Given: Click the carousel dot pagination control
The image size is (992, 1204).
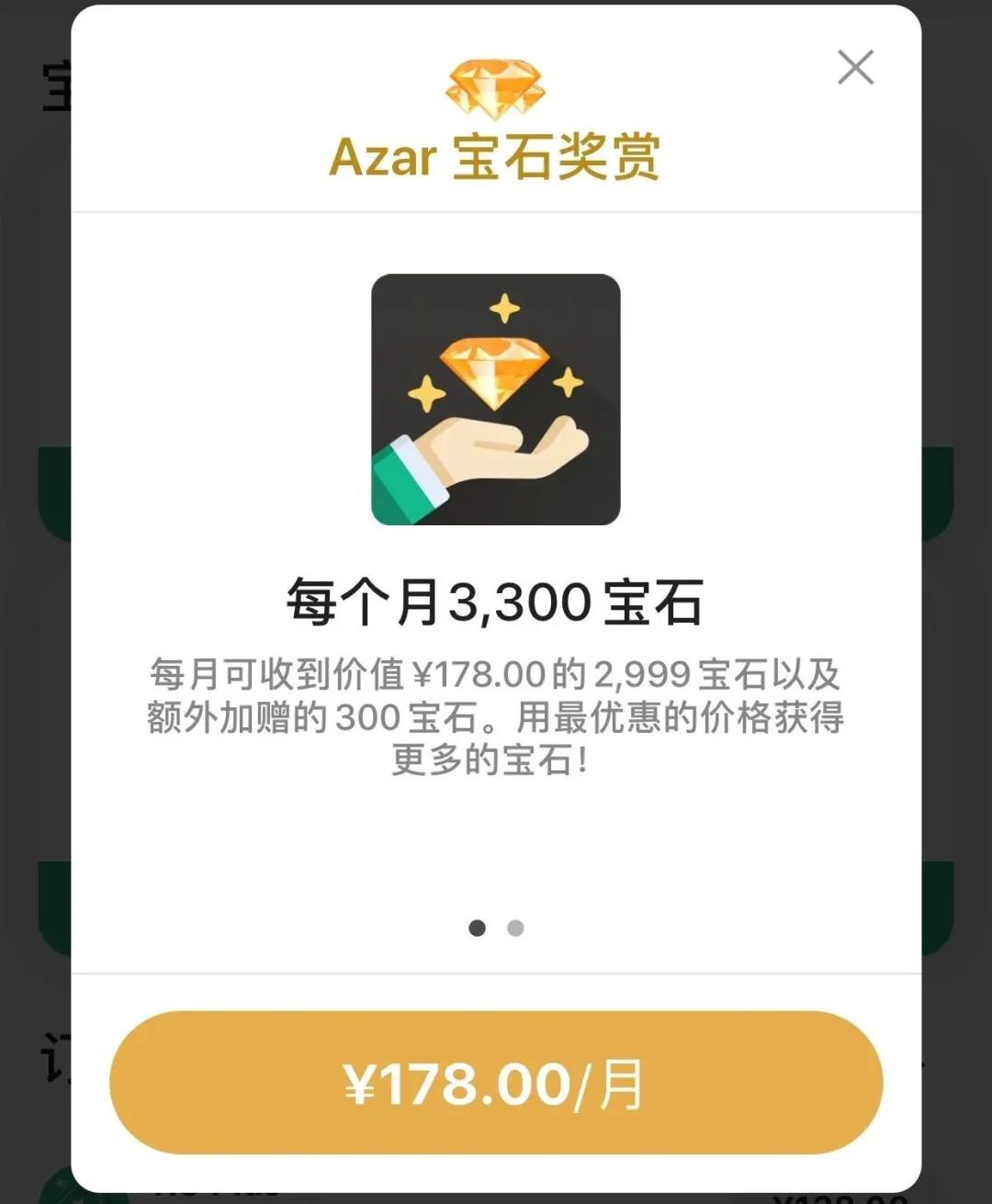Looking at the screenshot, I should tap(496, 928).
